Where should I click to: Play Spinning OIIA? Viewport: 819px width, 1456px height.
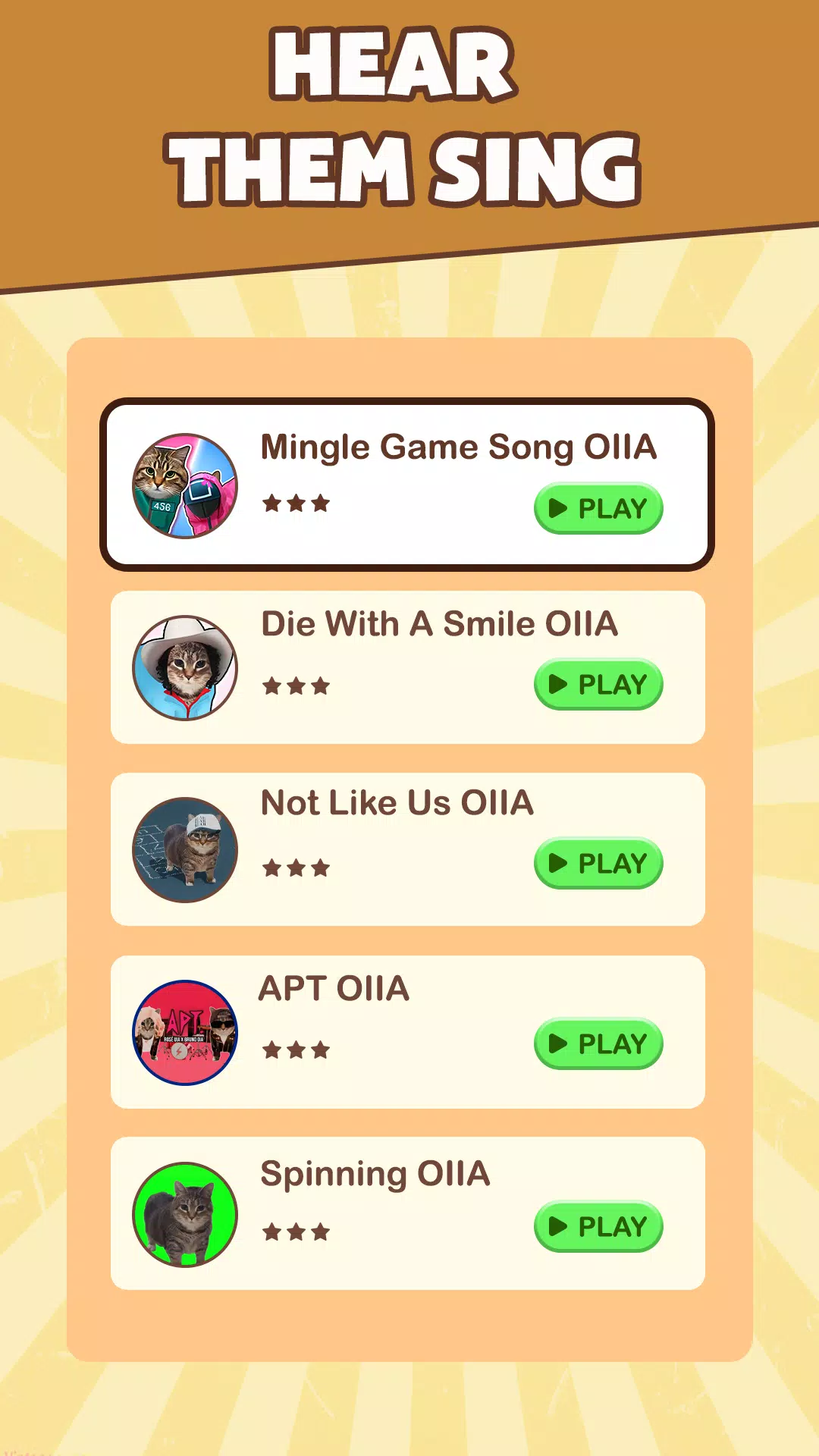[x=598, y=1226]
